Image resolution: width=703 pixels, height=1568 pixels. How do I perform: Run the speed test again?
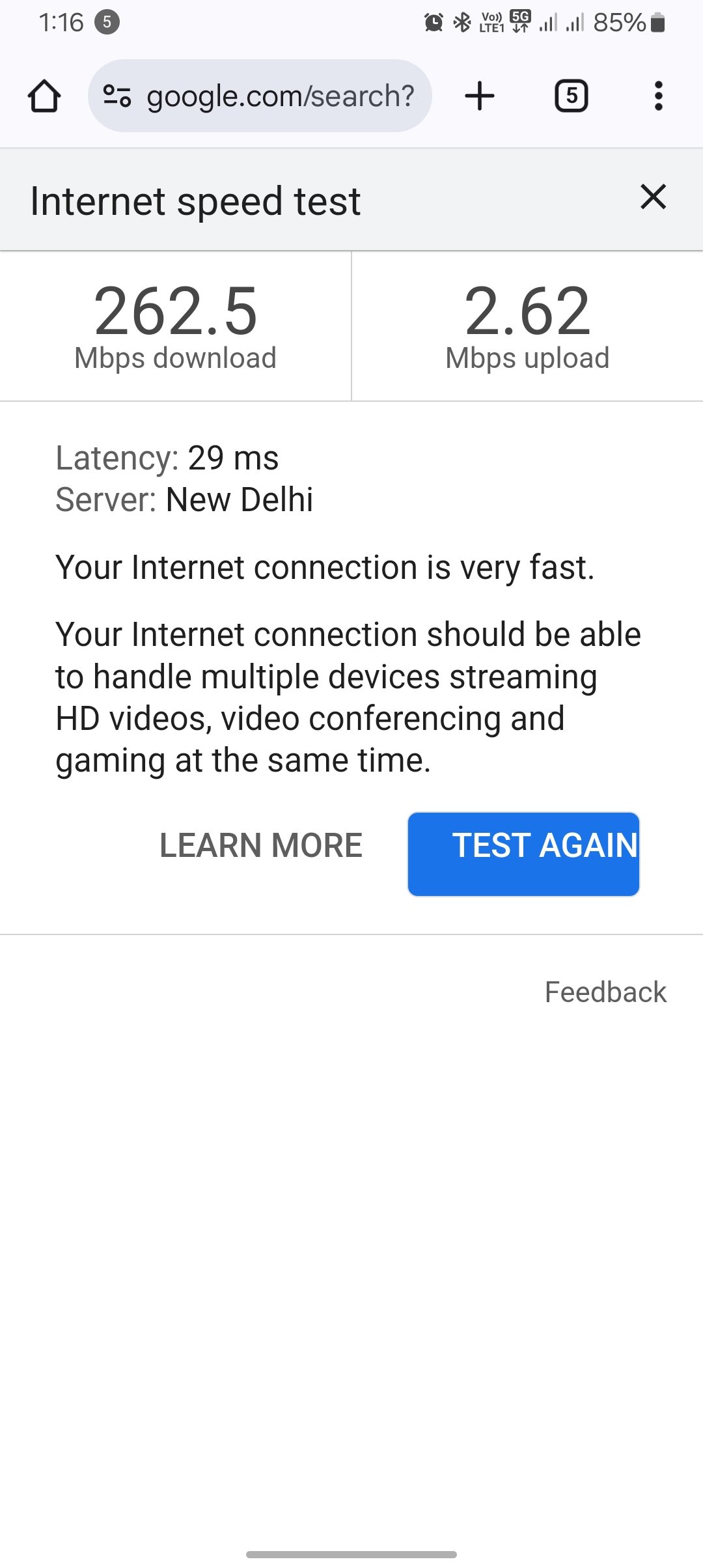pos(523,854)
